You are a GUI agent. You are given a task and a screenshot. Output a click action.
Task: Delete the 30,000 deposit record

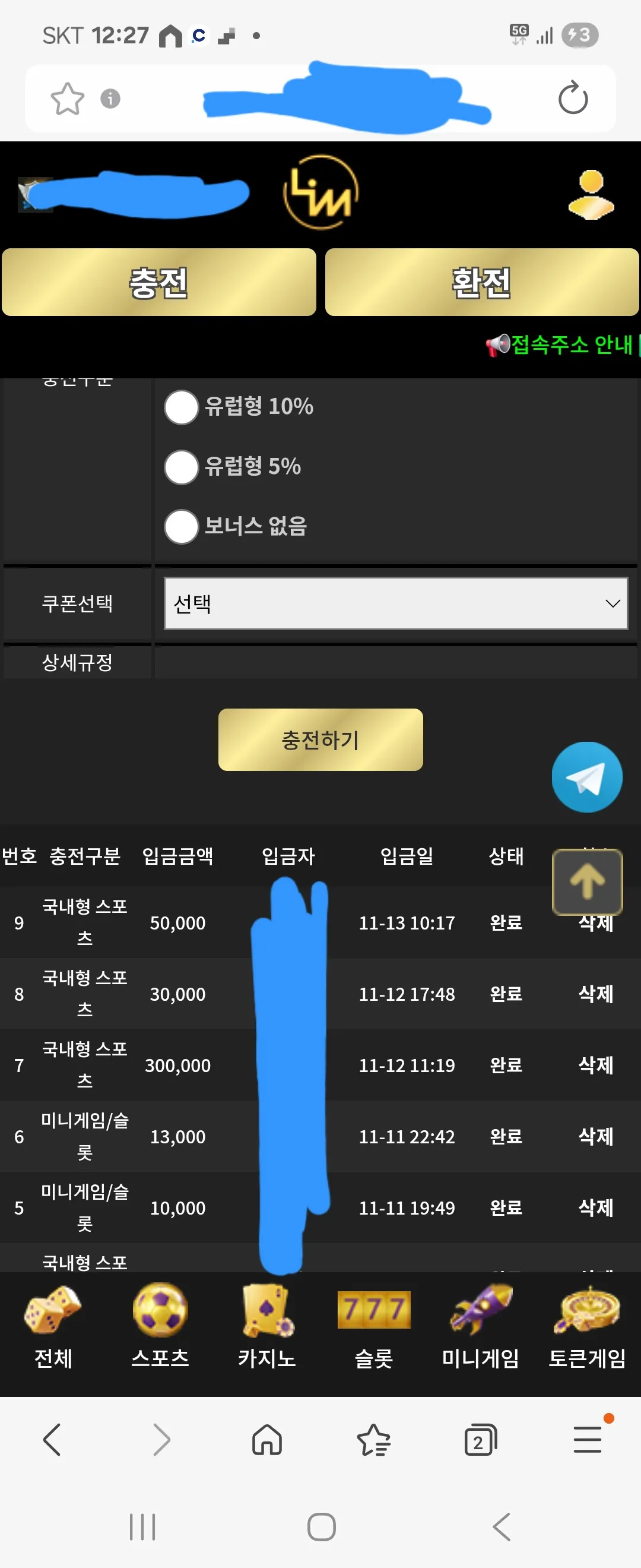pyautogui.click(x=595, y=994)
